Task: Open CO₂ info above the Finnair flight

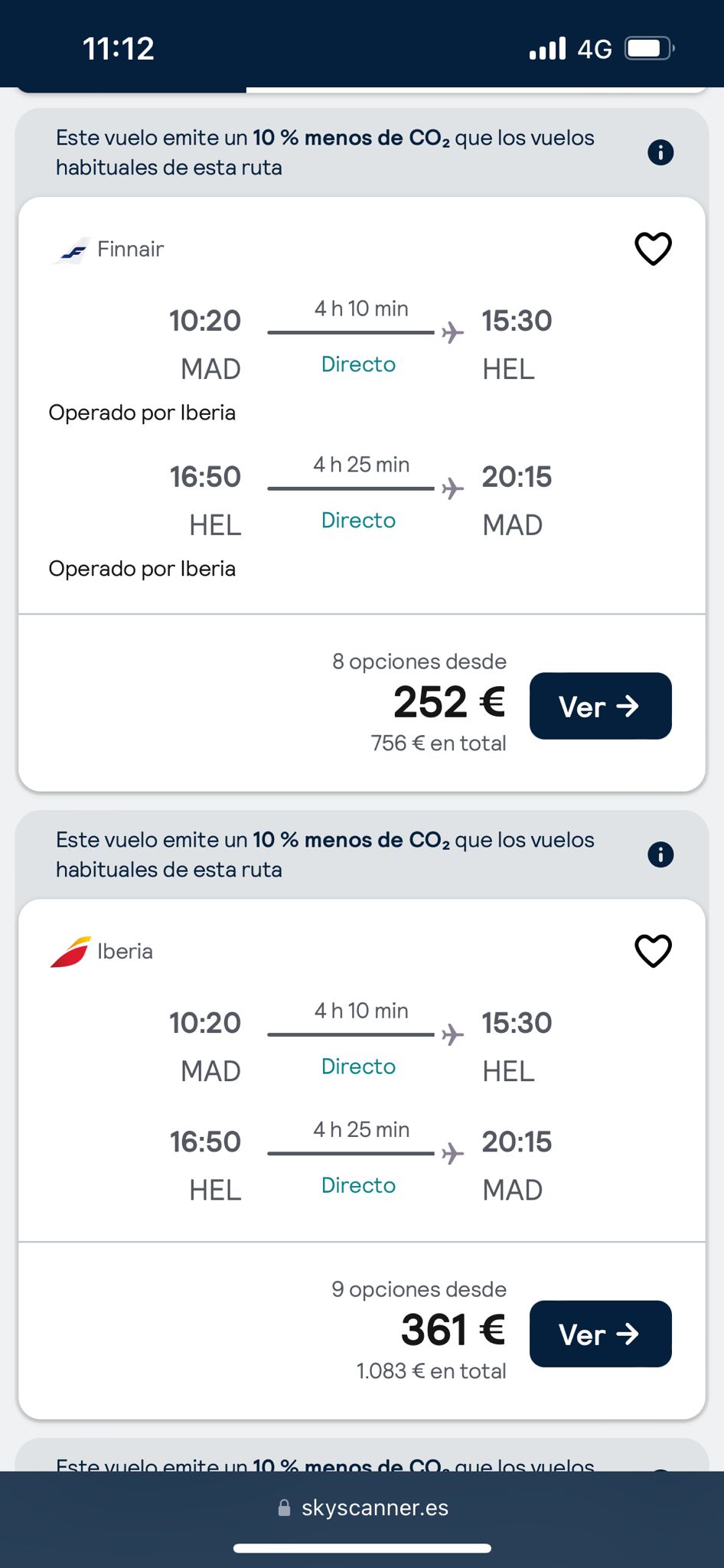Action: pos(660,152)
